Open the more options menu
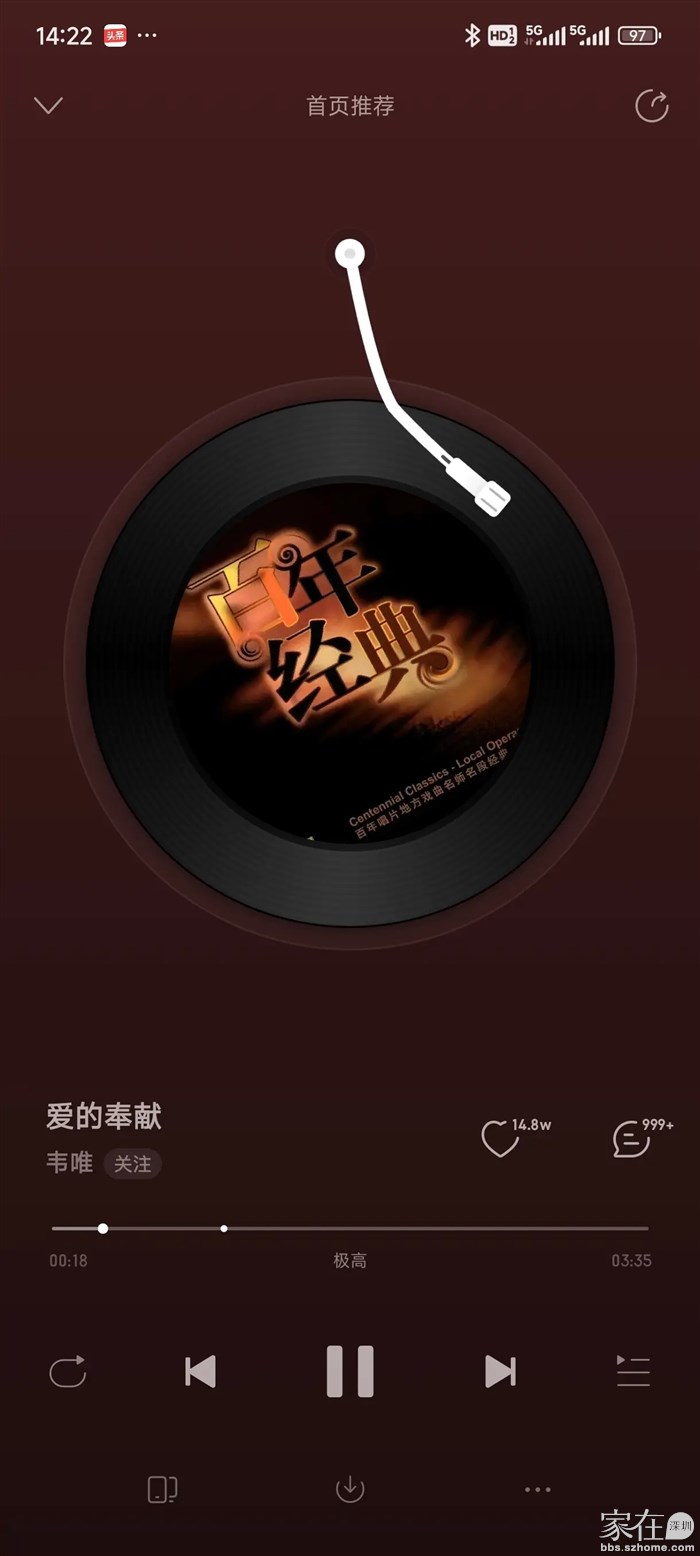Viewport: 700px width, 1556px height. 538,1489
